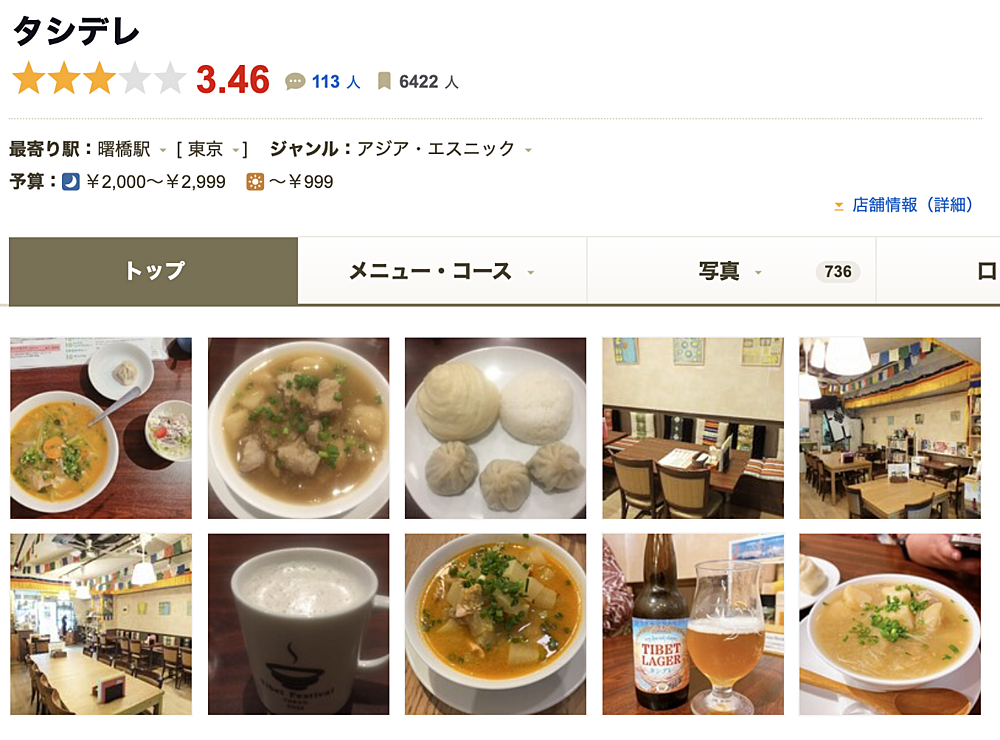Screen dimensions: 1000x740
Task: Open the メニュー・コース tab
Action: coord(441,271)
